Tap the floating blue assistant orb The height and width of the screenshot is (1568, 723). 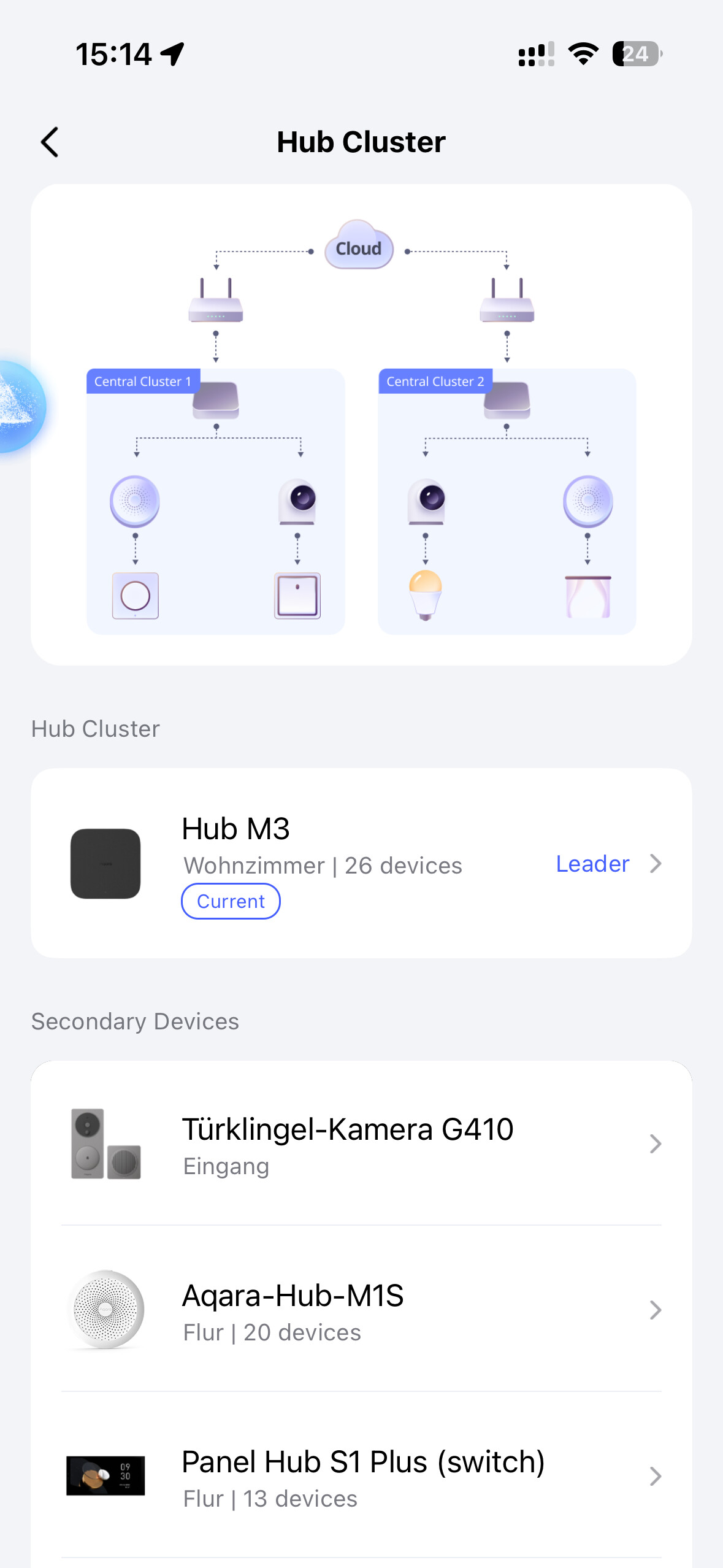[18, 407]
